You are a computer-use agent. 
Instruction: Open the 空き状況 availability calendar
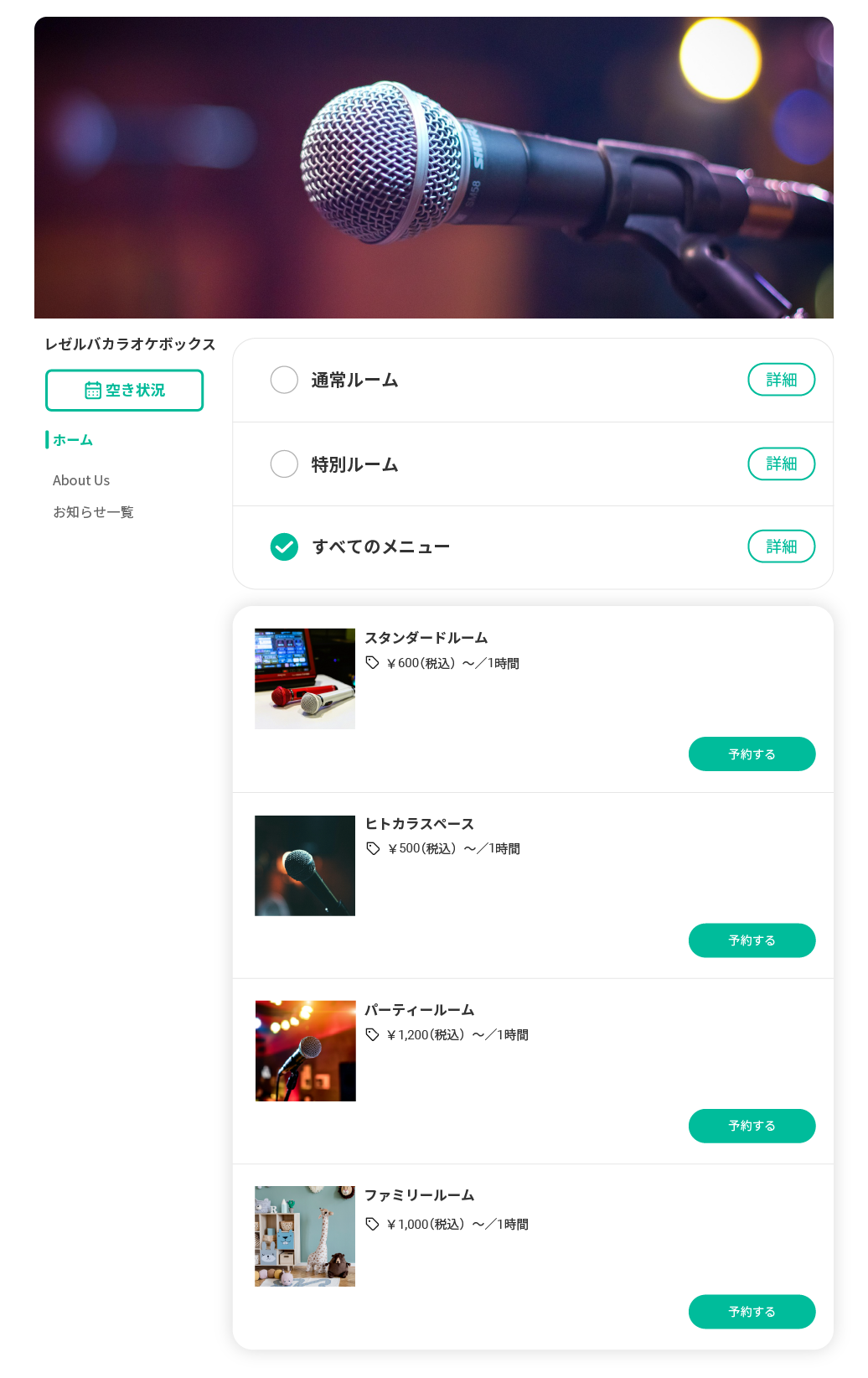[x=124, y=391]
